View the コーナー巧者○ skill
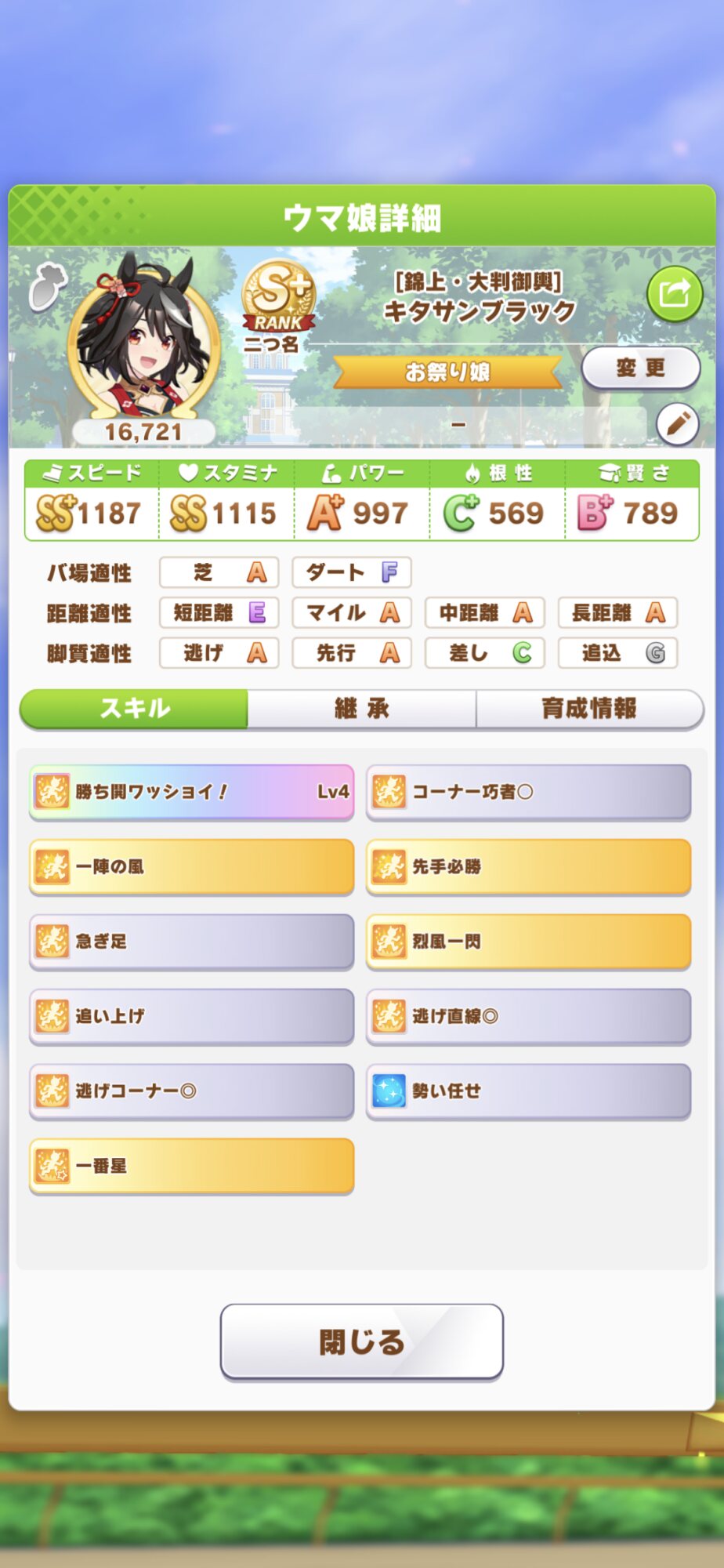This screenshot has width=724, height=1568. (528, 792)
